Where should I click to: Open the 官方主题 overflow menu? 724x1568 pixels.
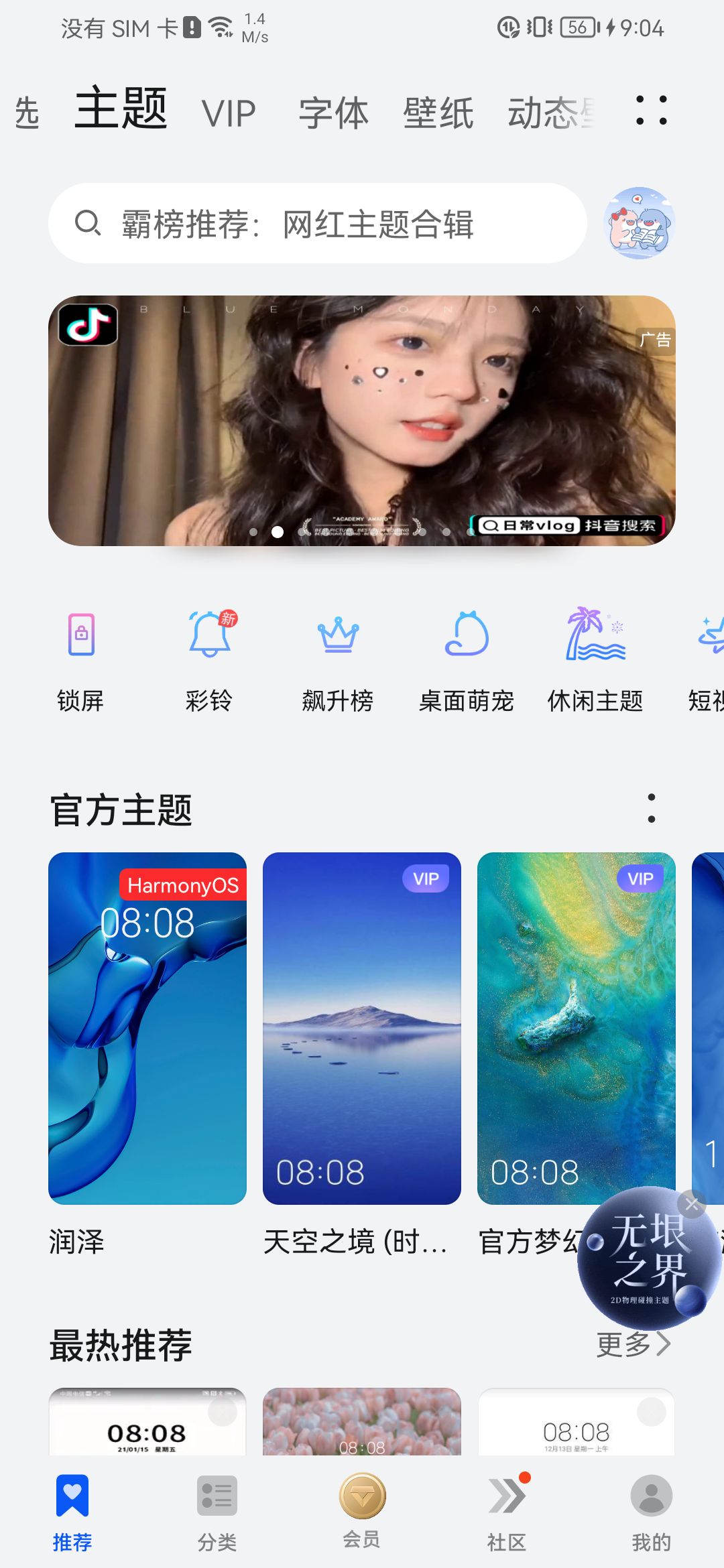click(651, 808)
